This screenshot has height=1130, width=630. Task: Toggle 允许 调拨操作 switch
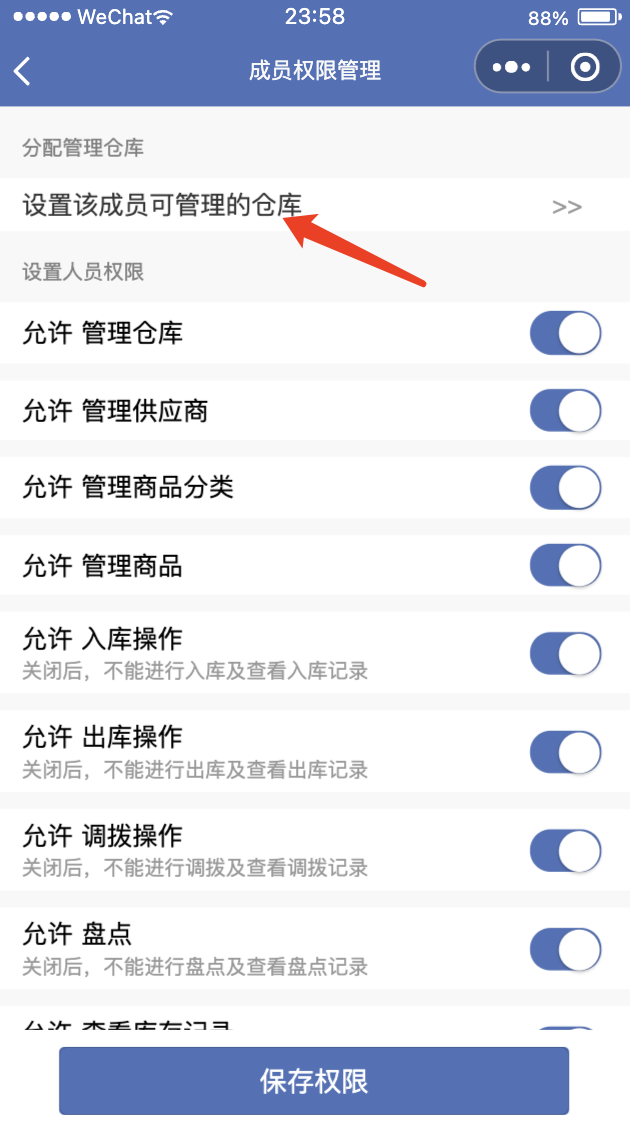(566, 851)
